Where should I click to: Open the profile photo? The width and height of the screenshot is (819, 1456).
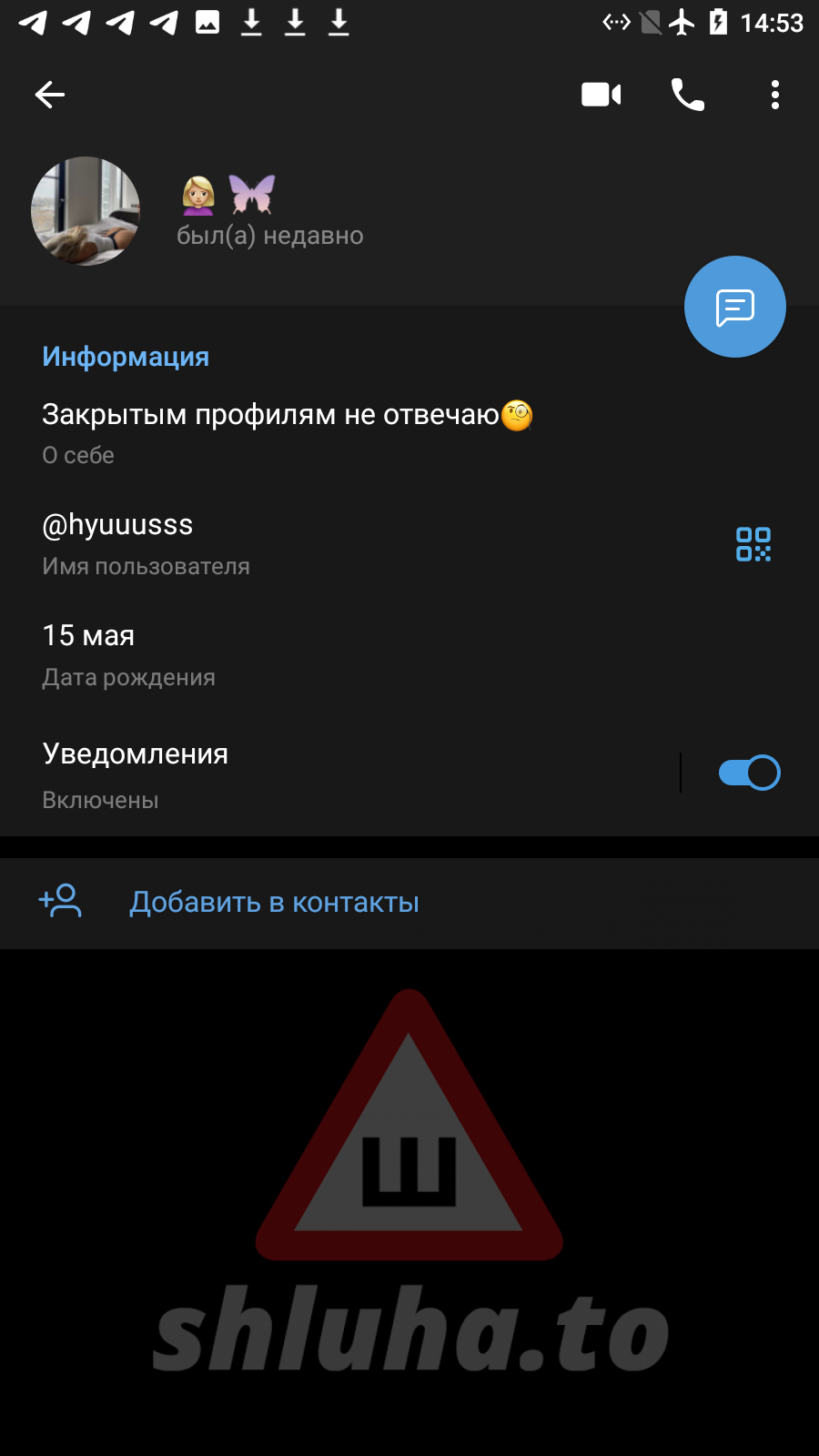pyautogui.click(x=86, y=211)
